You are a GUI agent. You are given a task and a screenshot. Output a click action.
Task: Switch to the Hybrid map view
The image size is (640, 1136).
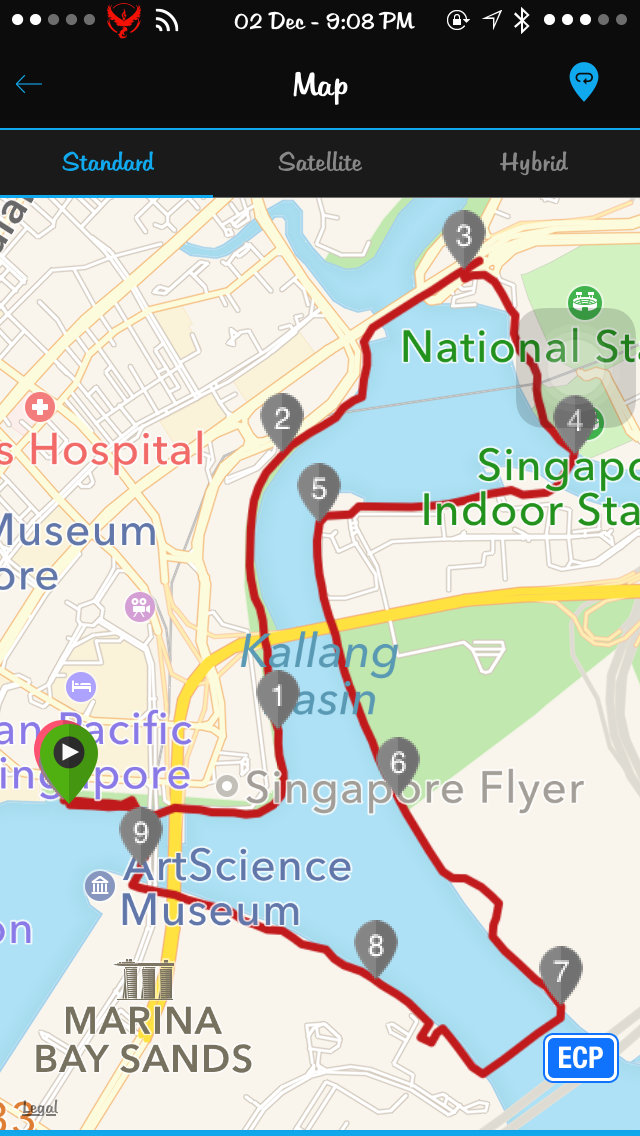pos(533,162)
